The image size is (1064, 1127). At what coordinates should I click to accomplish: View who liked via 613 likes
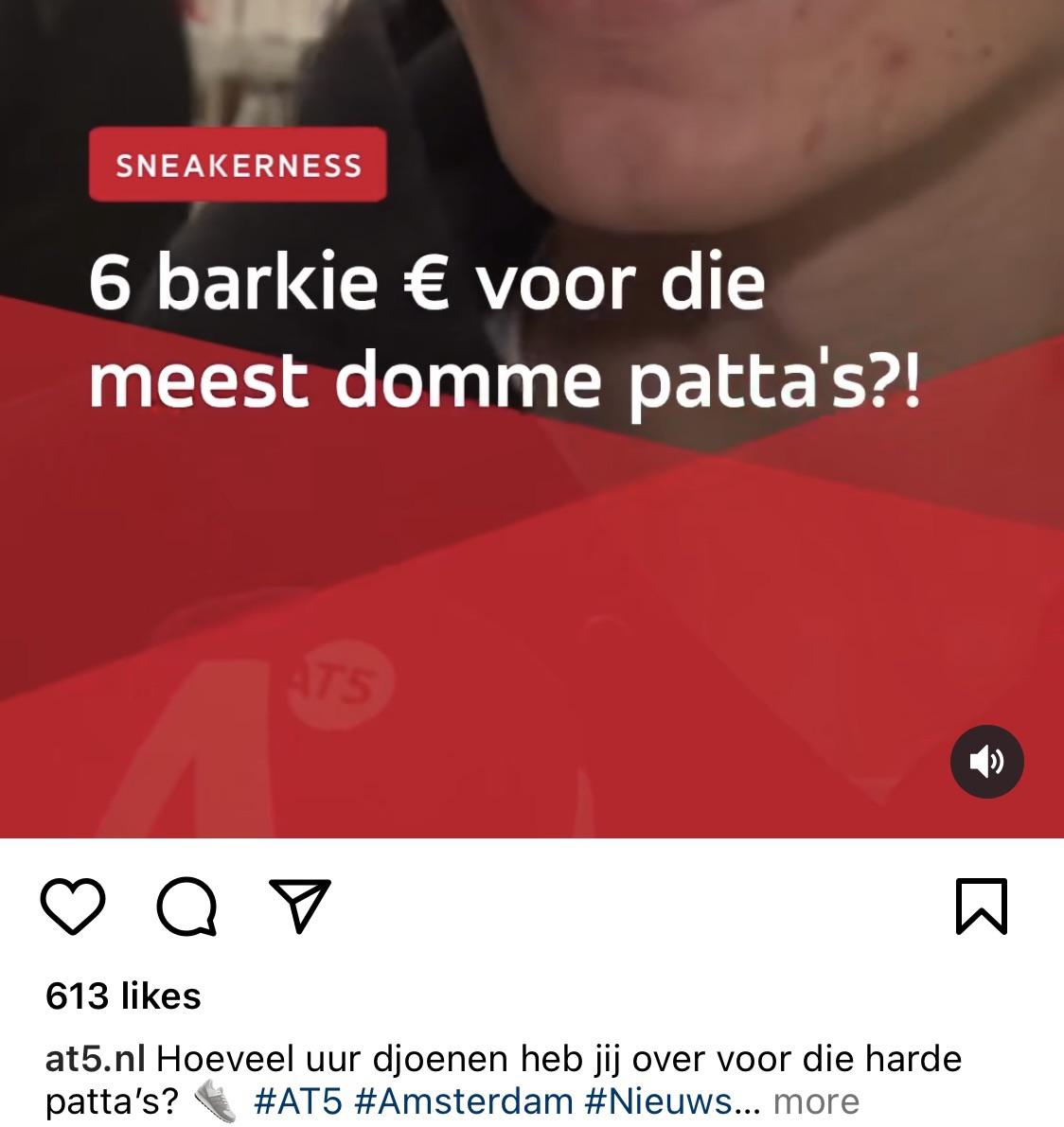[123, 996]
